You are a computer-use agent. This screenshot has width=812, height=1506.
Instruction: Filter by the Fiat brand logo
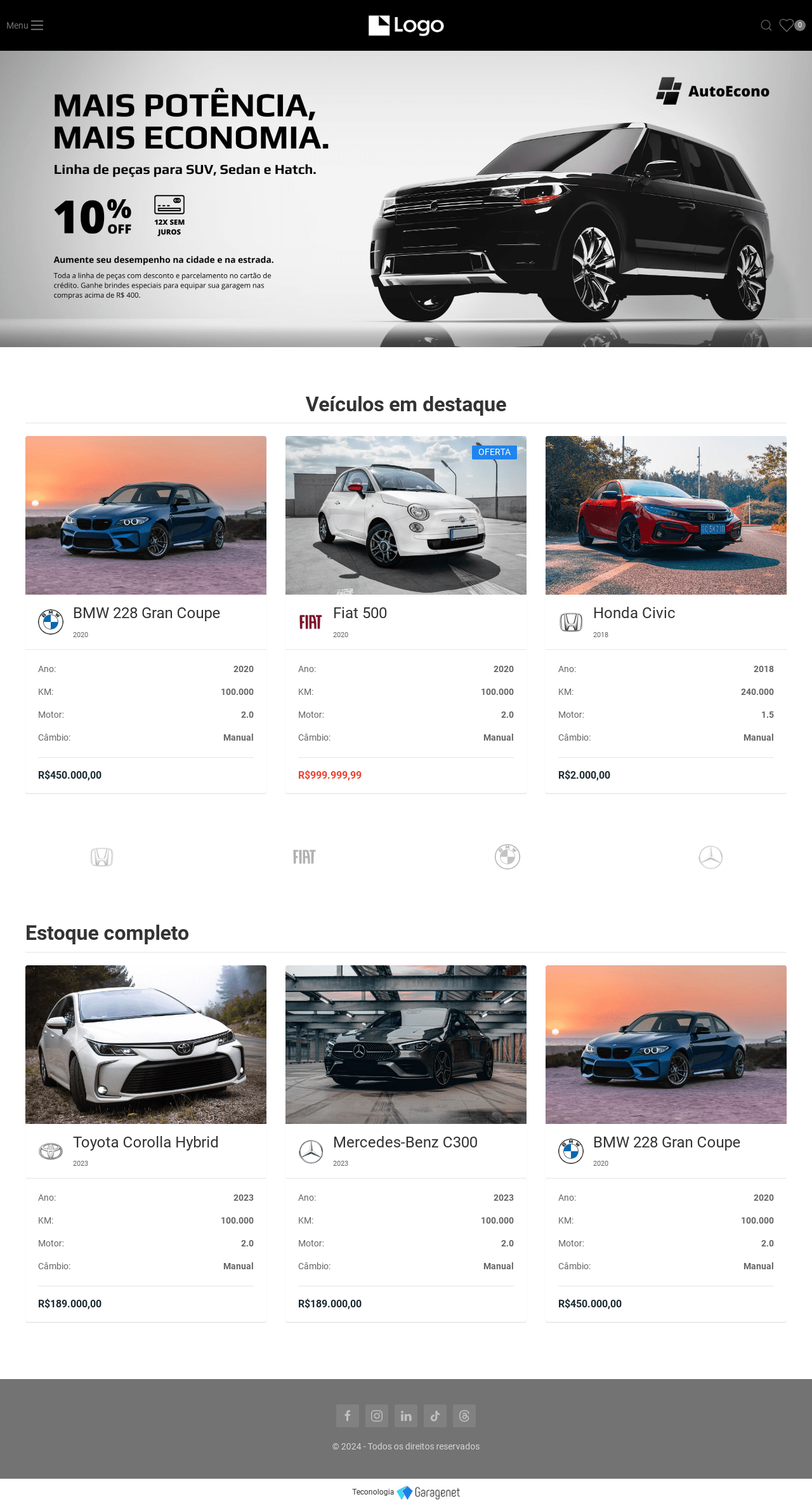[304, 857]
